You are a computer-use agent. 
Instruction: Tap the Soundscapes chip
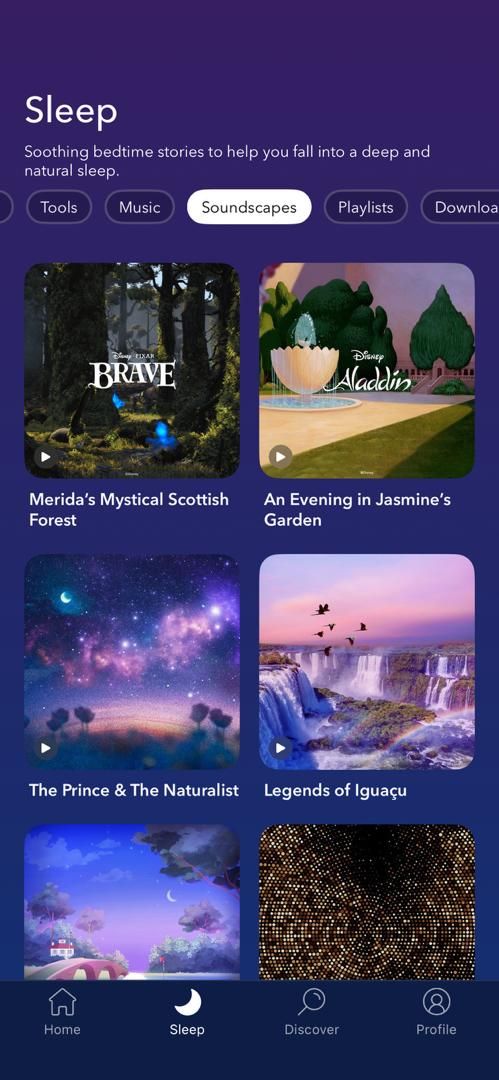[249, 207]
